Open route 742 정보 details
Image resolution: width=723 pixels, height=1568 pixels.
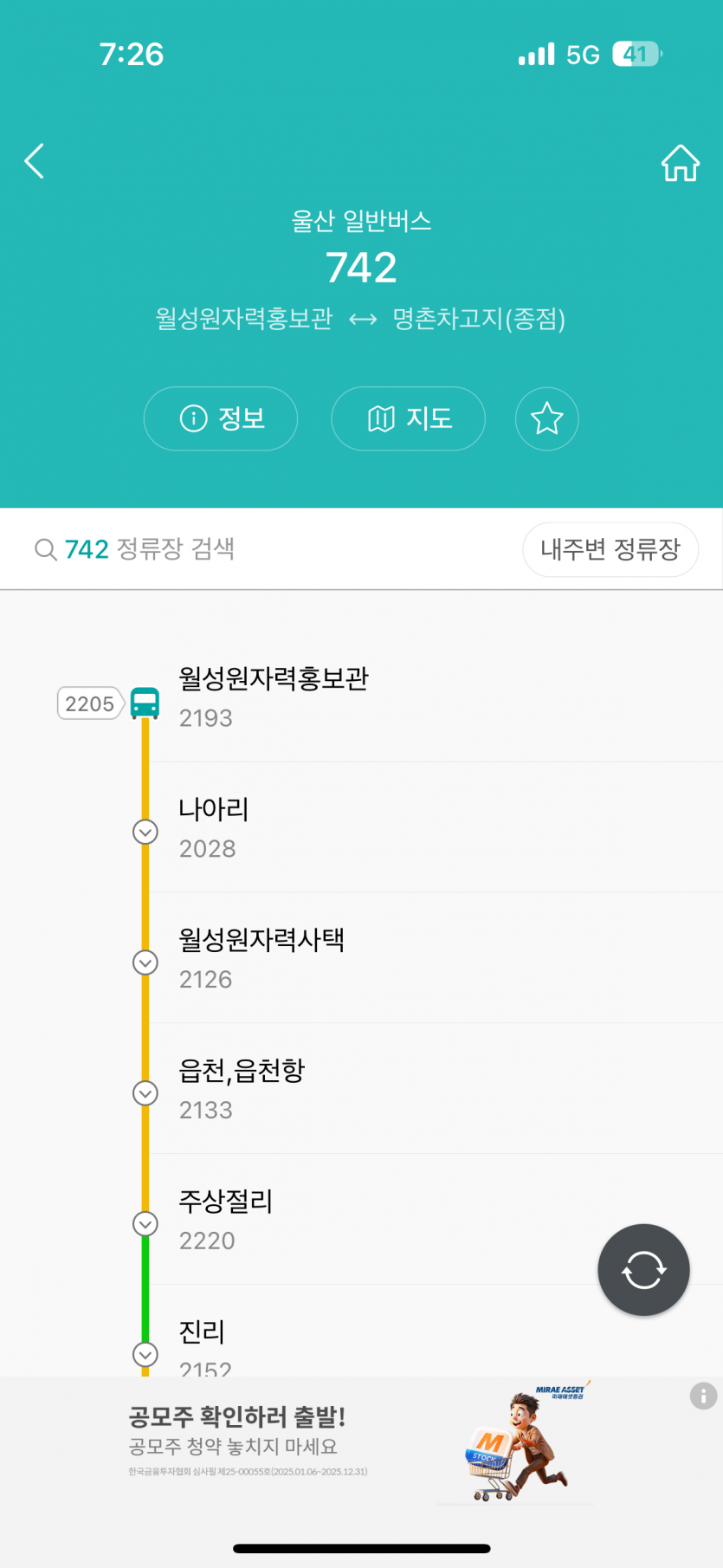[x=221, y=418]
